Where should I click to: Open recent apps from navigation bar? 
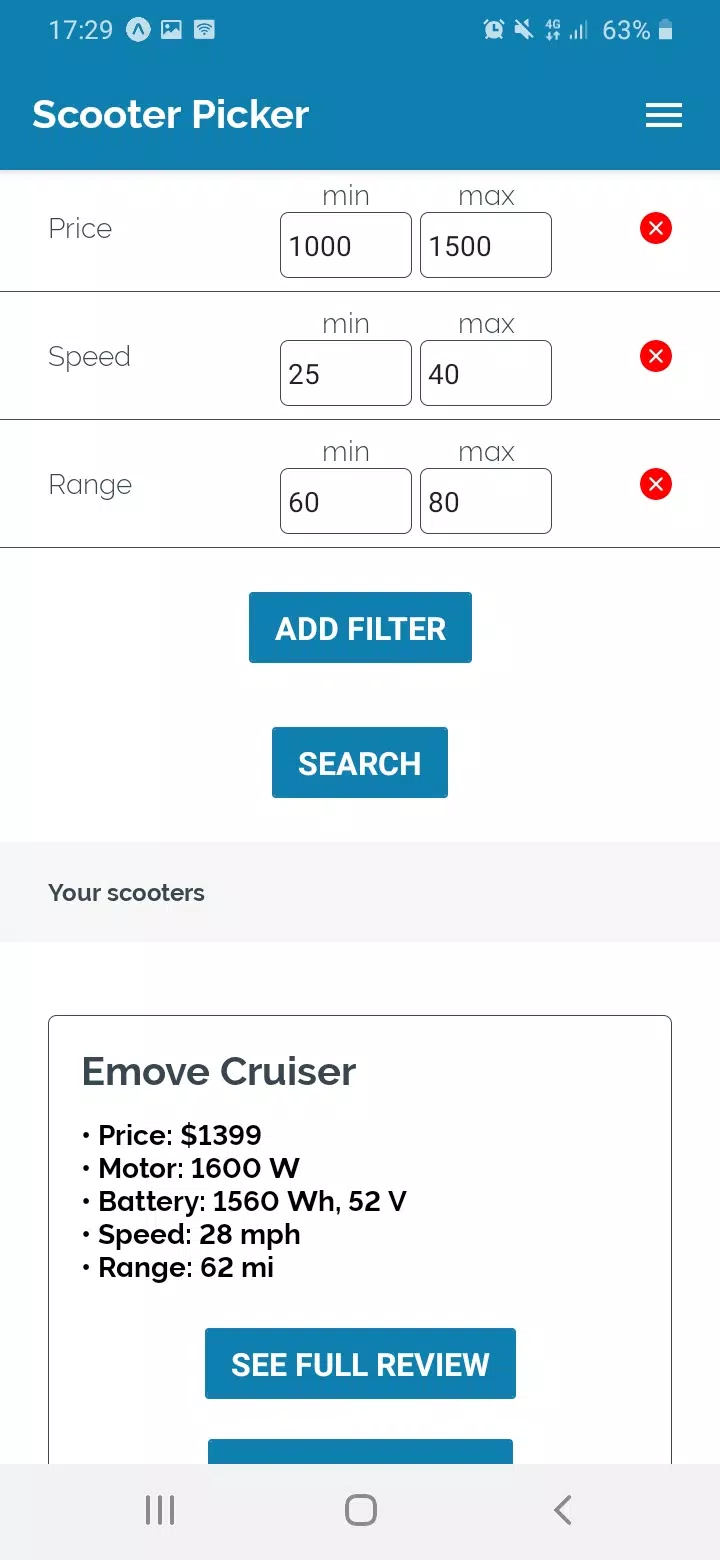click(x=160, y=1510)
